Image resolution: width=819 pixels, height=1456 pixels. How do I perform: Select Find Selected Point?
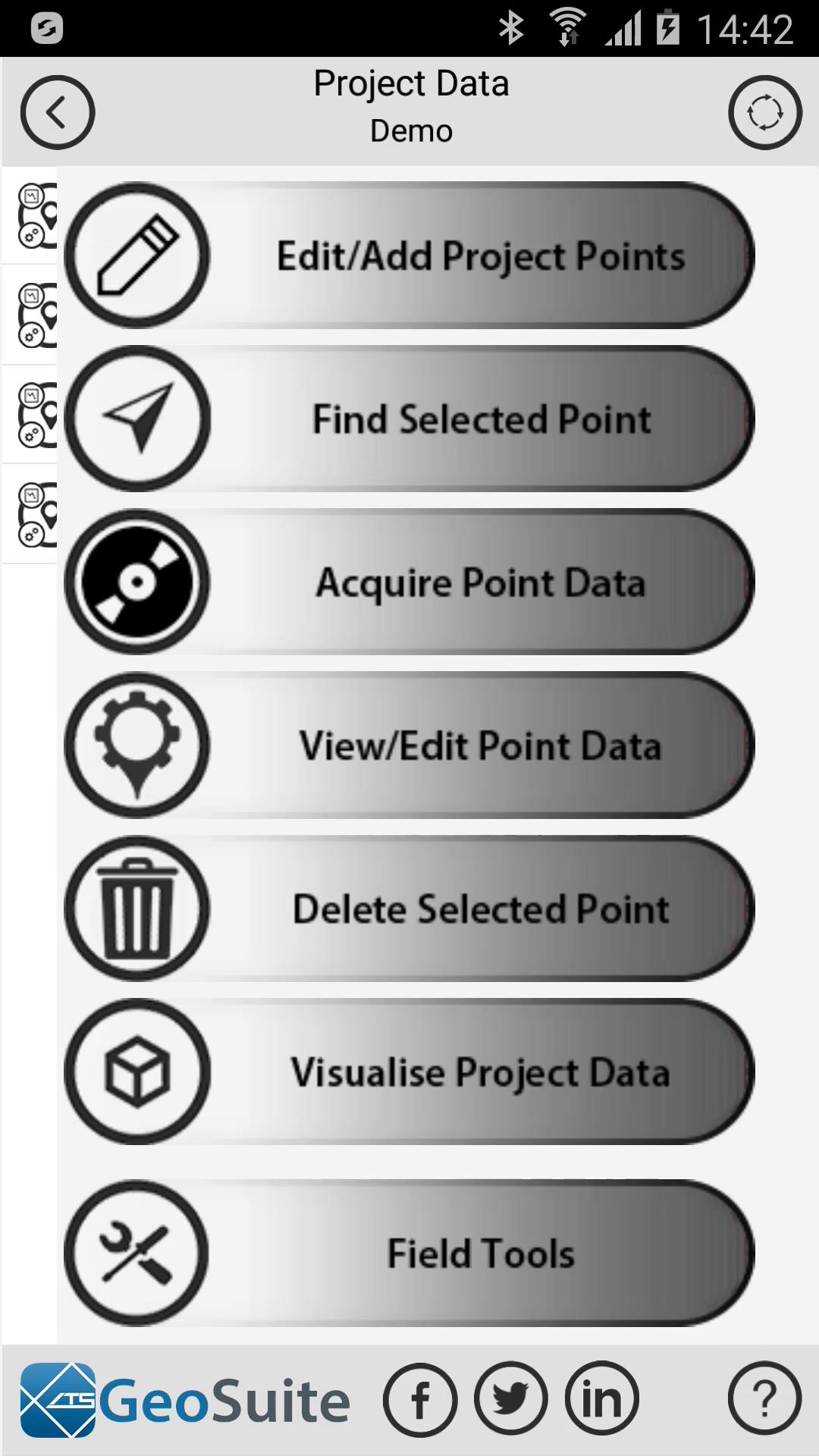coord(409,419)
